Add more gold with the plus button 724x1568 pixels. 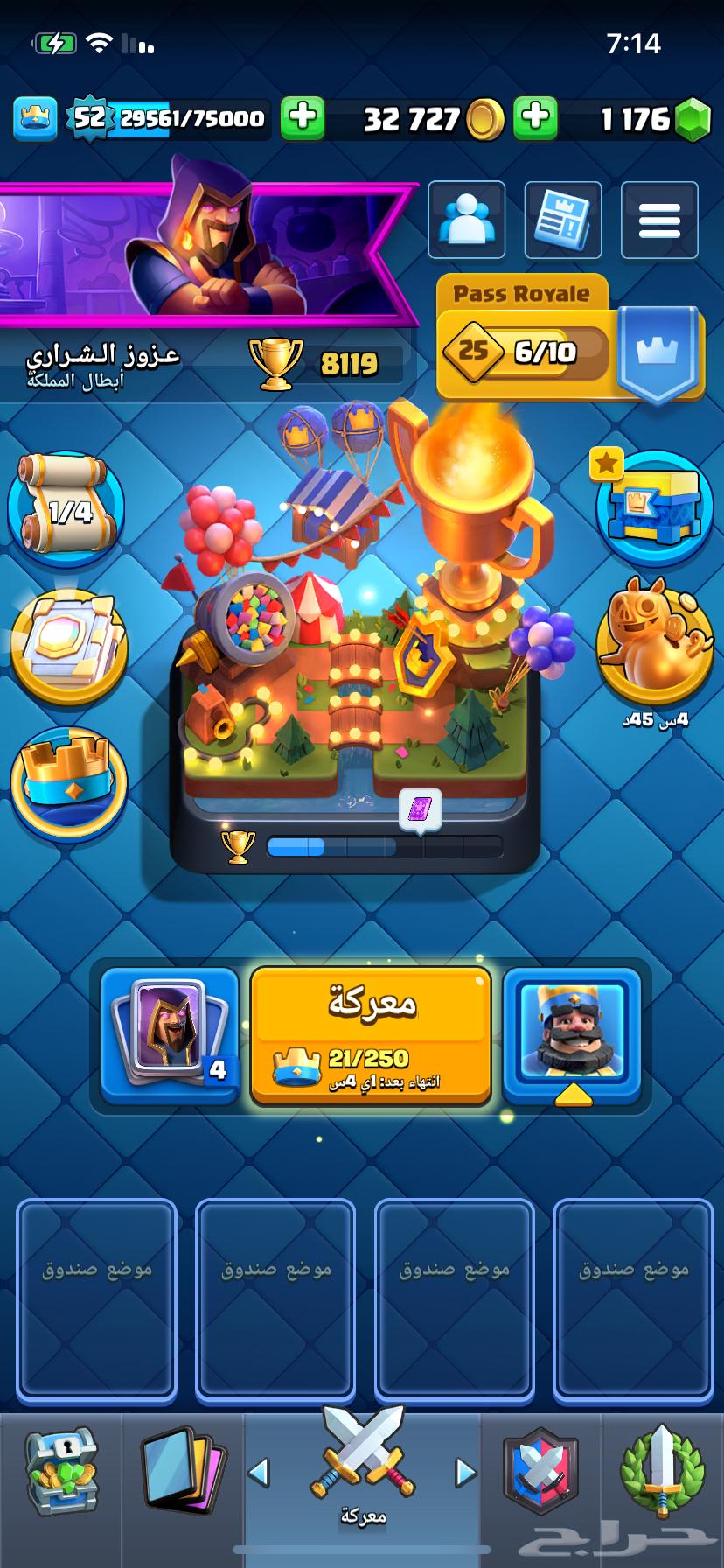(x=535, y=117)
